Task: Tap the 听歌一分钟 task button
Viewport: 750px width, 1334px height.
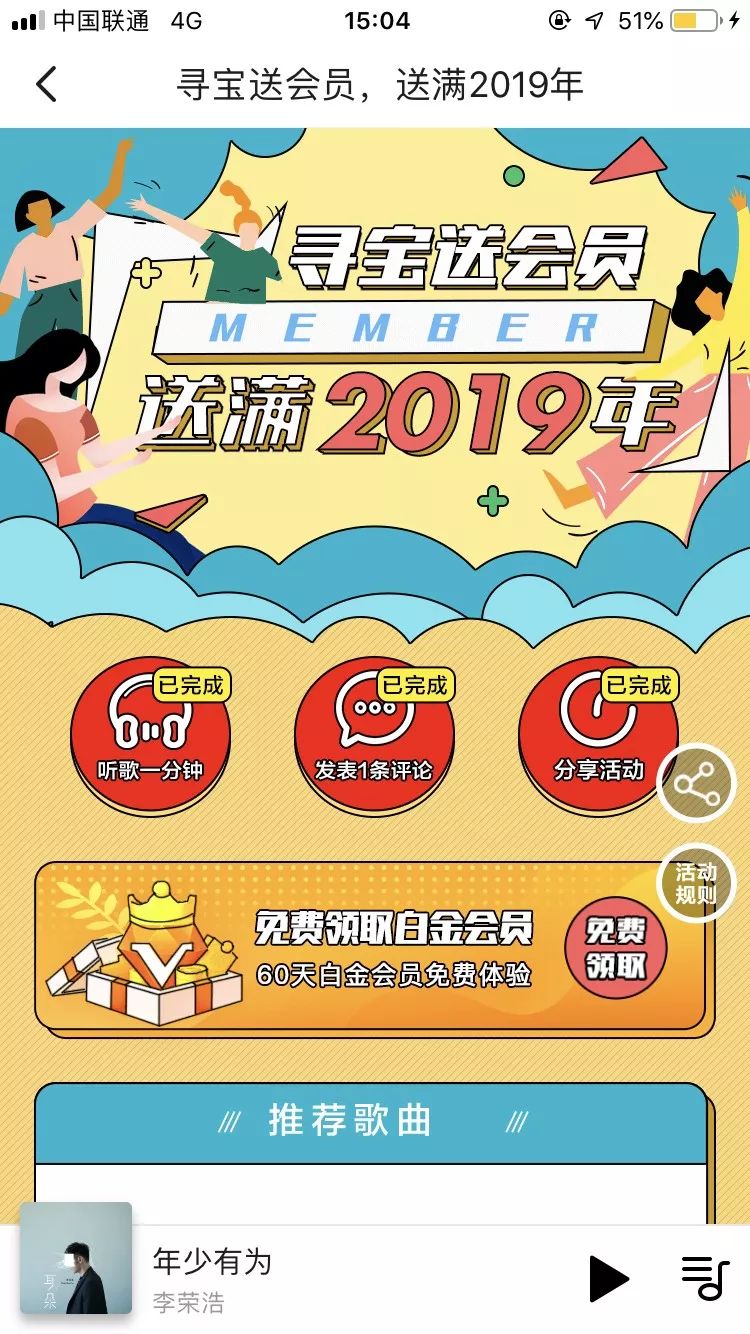Action: click(150, 737)
